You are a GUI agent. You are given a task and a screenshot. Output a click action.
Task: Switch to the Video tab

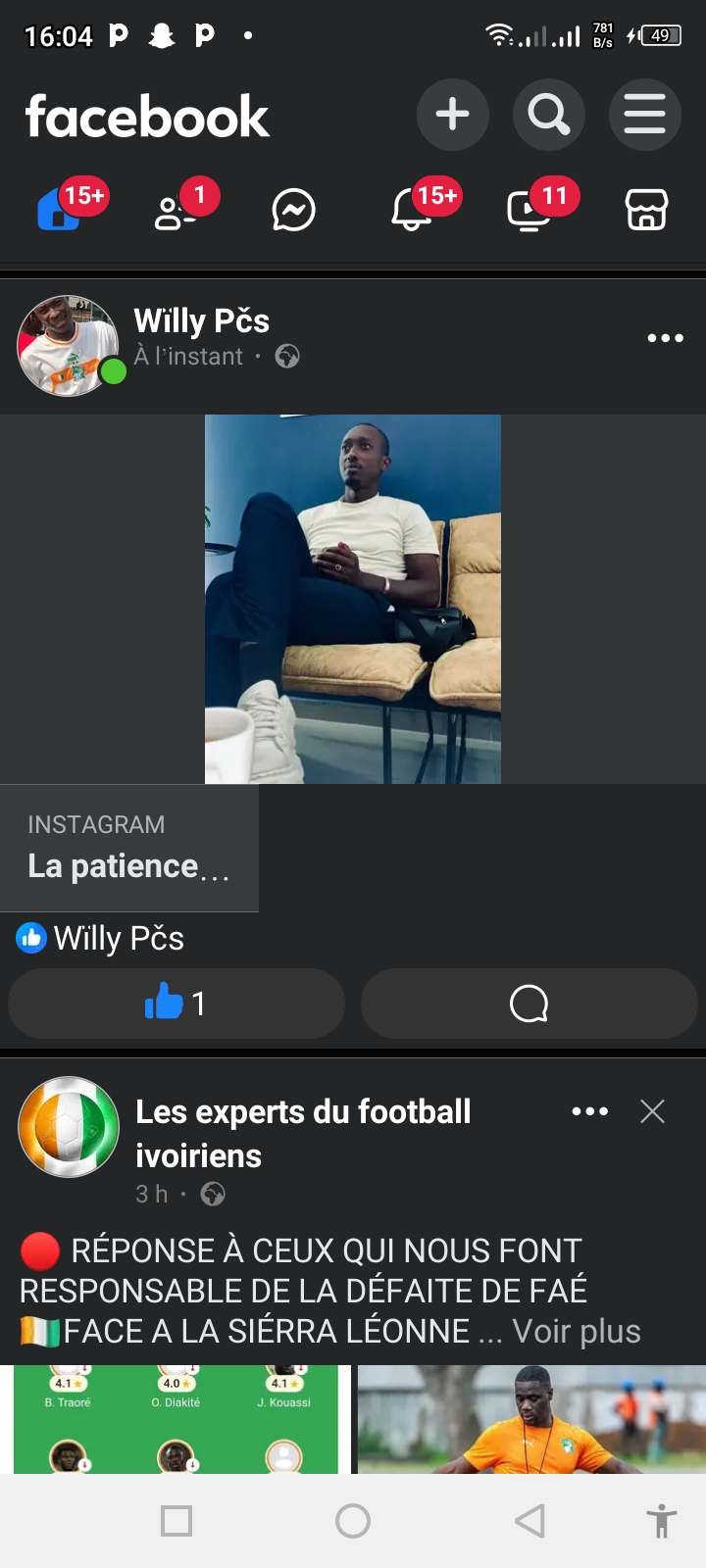(x=529, y=210)
